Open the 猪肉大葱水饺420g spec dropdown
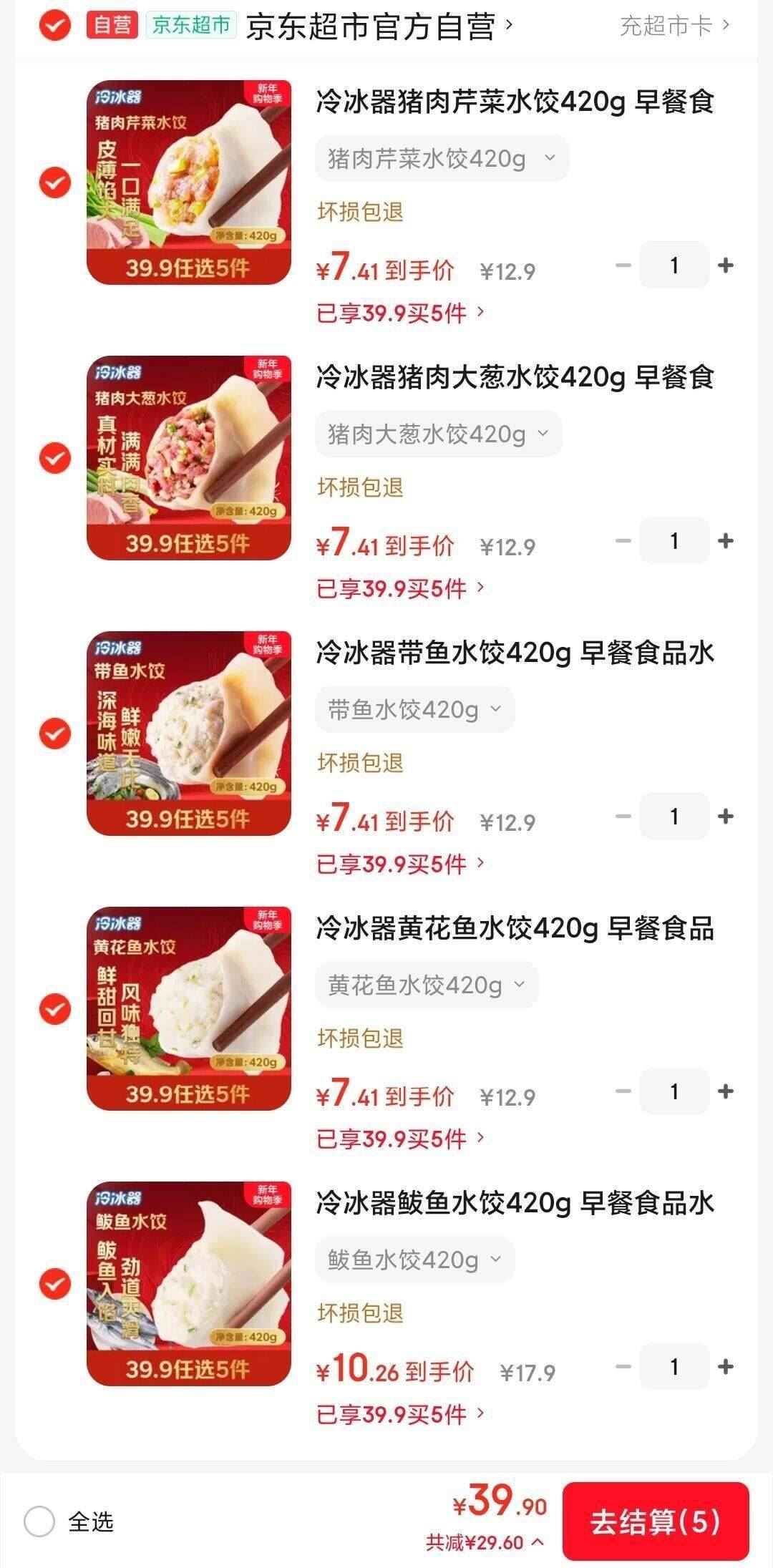 coord(438,433)
